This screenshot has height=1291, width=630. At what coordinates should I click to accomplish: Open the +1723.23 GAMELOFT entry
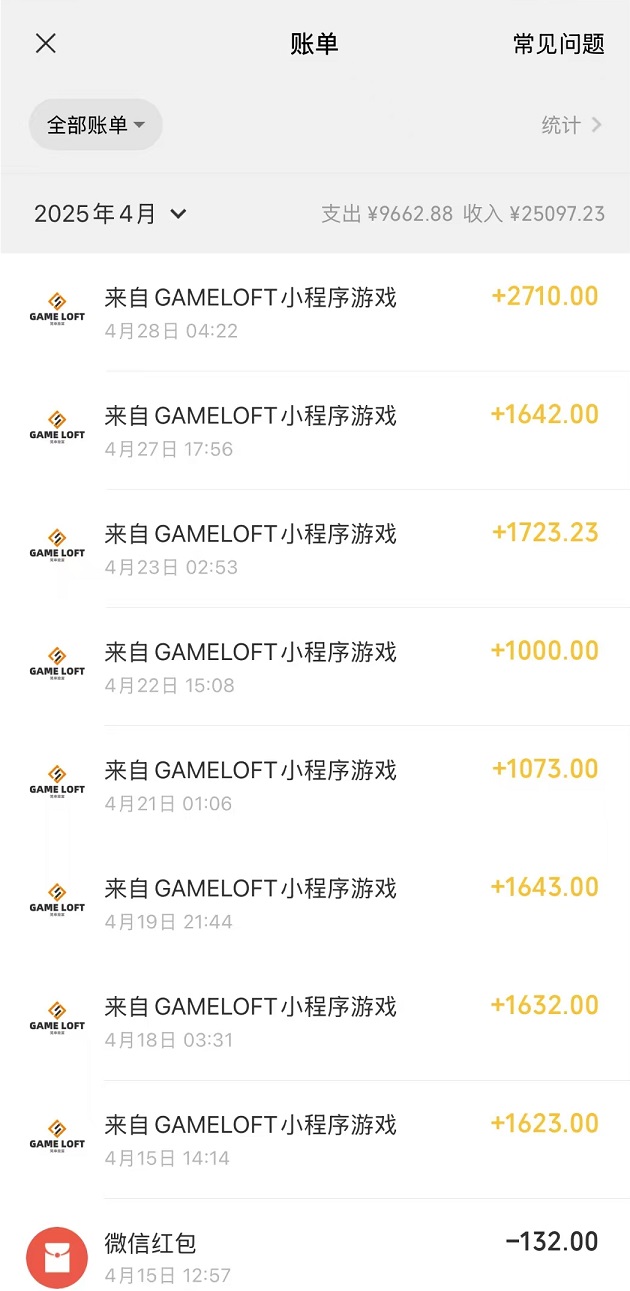(315, 548)
